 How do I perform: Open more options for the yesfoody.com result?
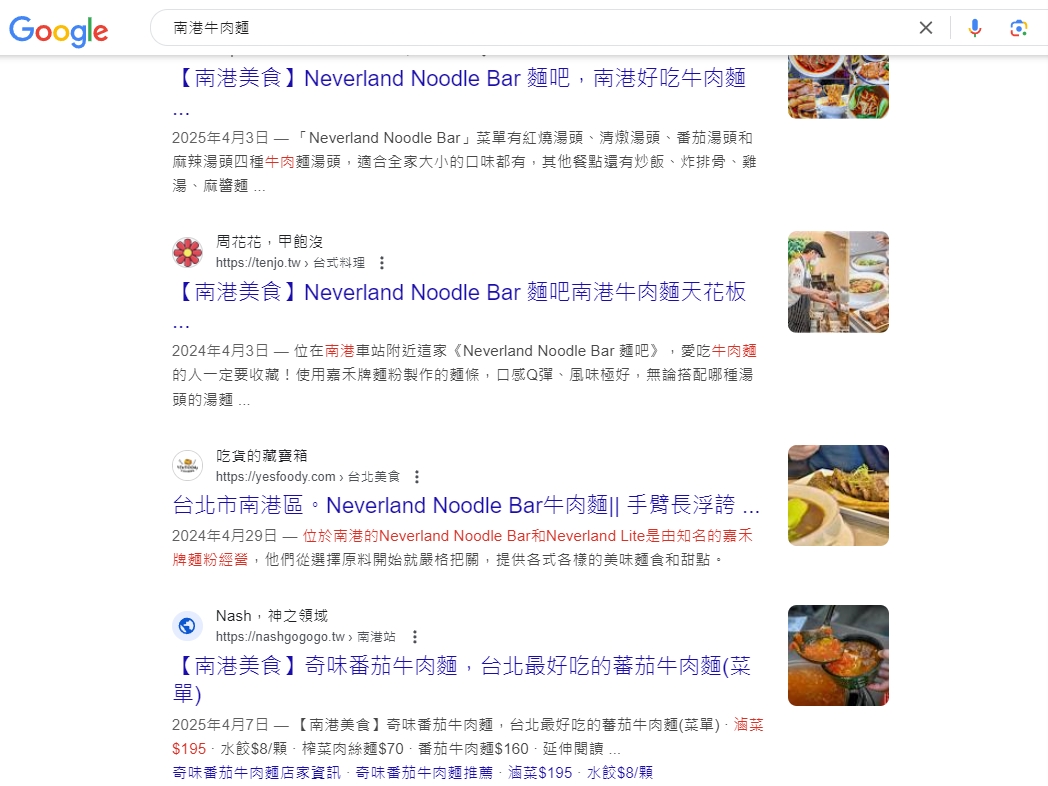(417, 477)
